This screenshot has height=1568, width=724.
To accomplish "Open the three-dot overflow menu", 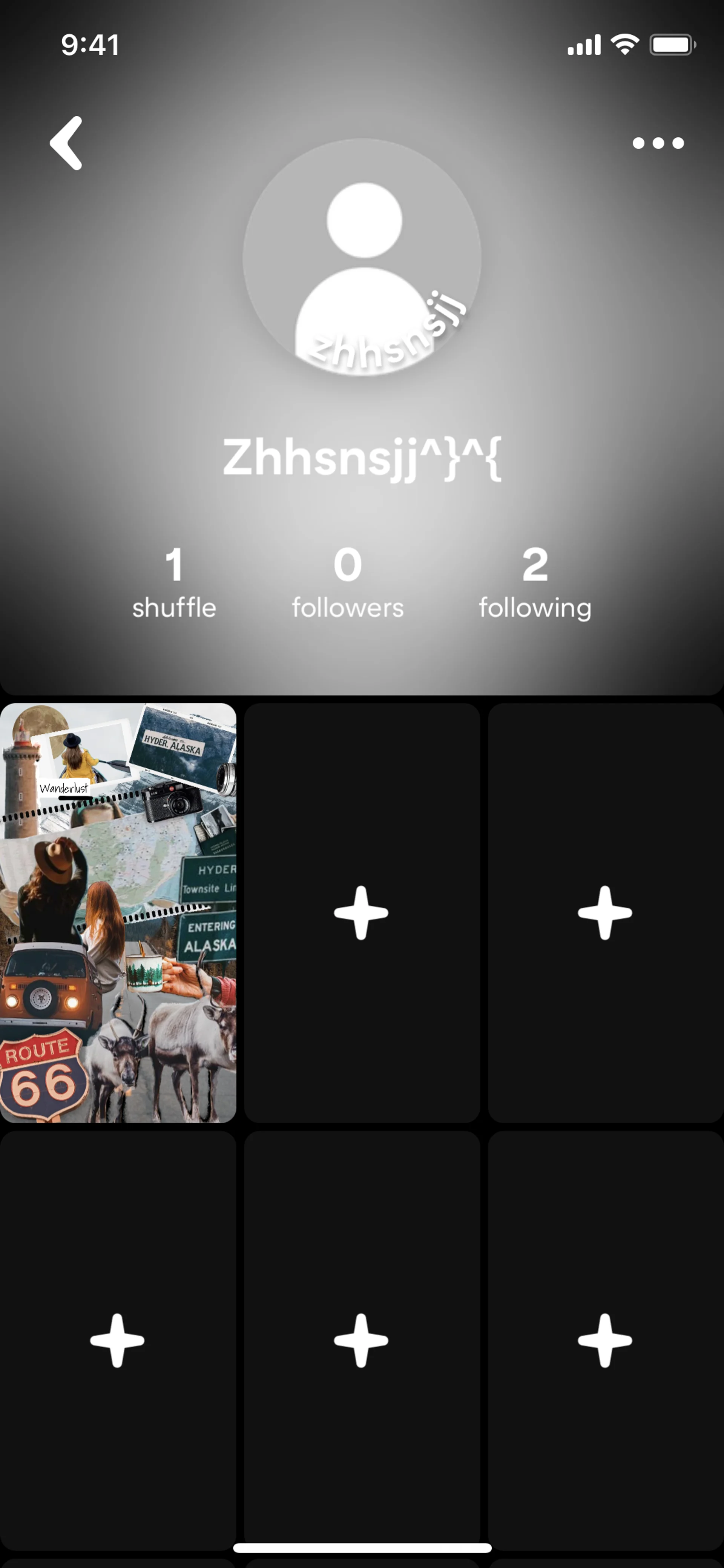I will pos(658,143).
